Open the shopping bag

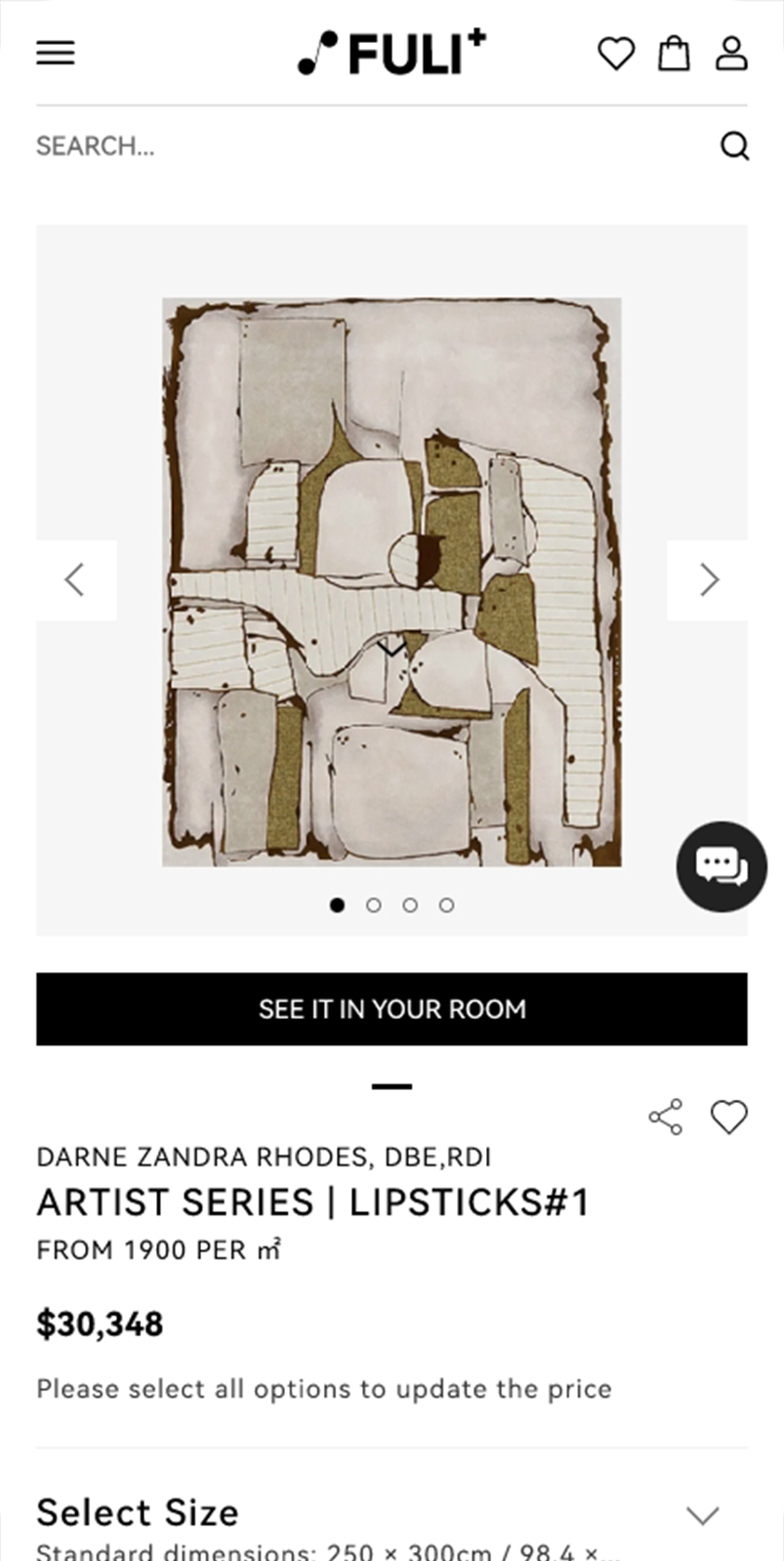pos(674,53)
